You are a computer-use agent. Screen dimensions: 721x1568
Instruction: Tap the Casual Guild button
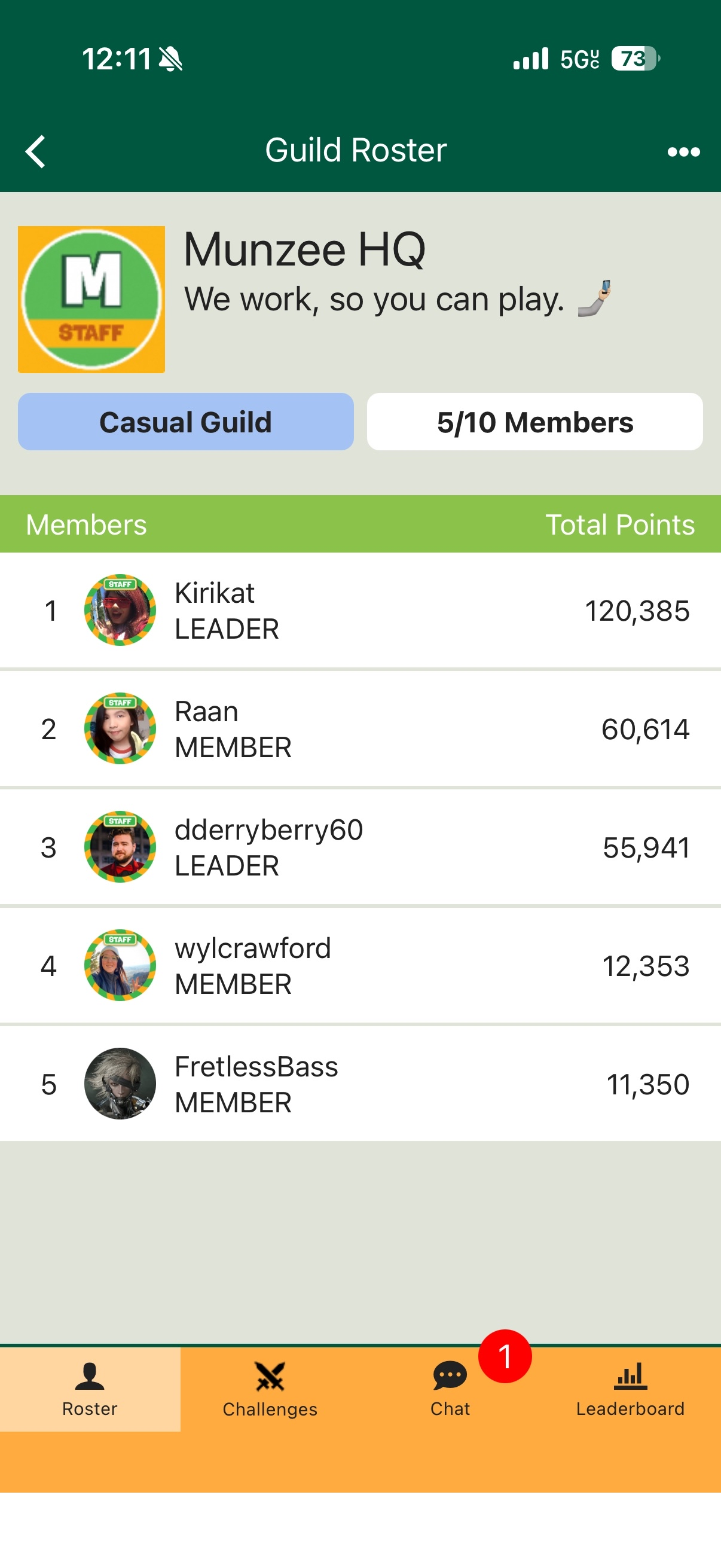tap(185, 422)
